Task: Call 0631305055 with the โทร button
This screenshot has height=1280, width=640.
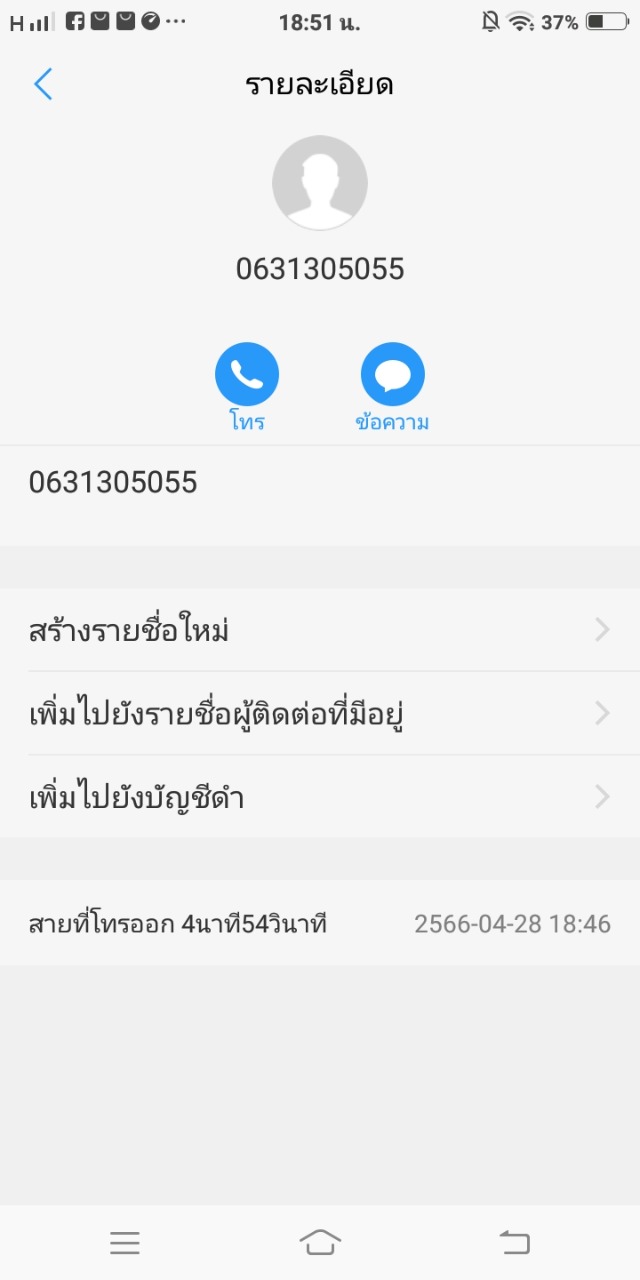Action: click(x=246, y=375)
